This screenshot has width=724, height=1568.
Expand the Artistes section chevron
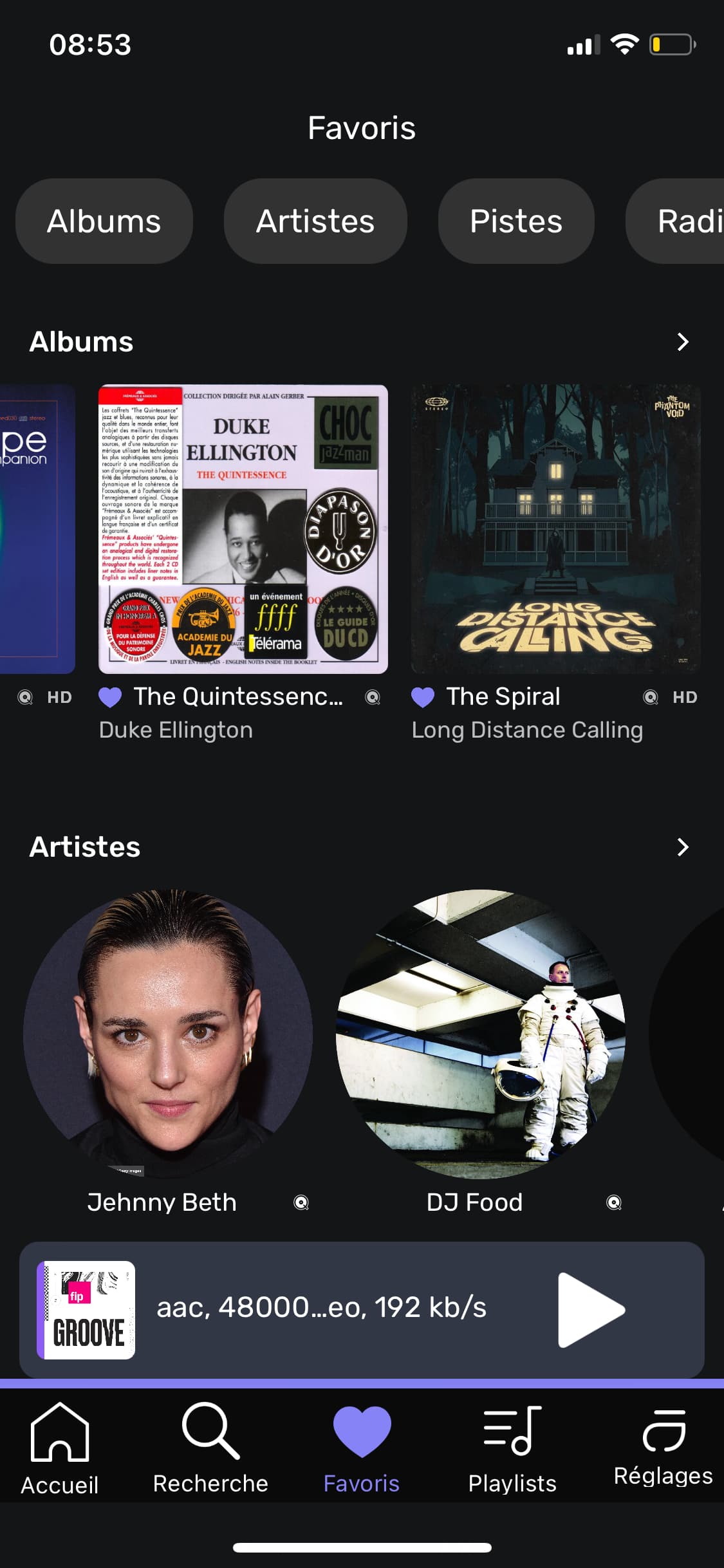pos(682,847)
